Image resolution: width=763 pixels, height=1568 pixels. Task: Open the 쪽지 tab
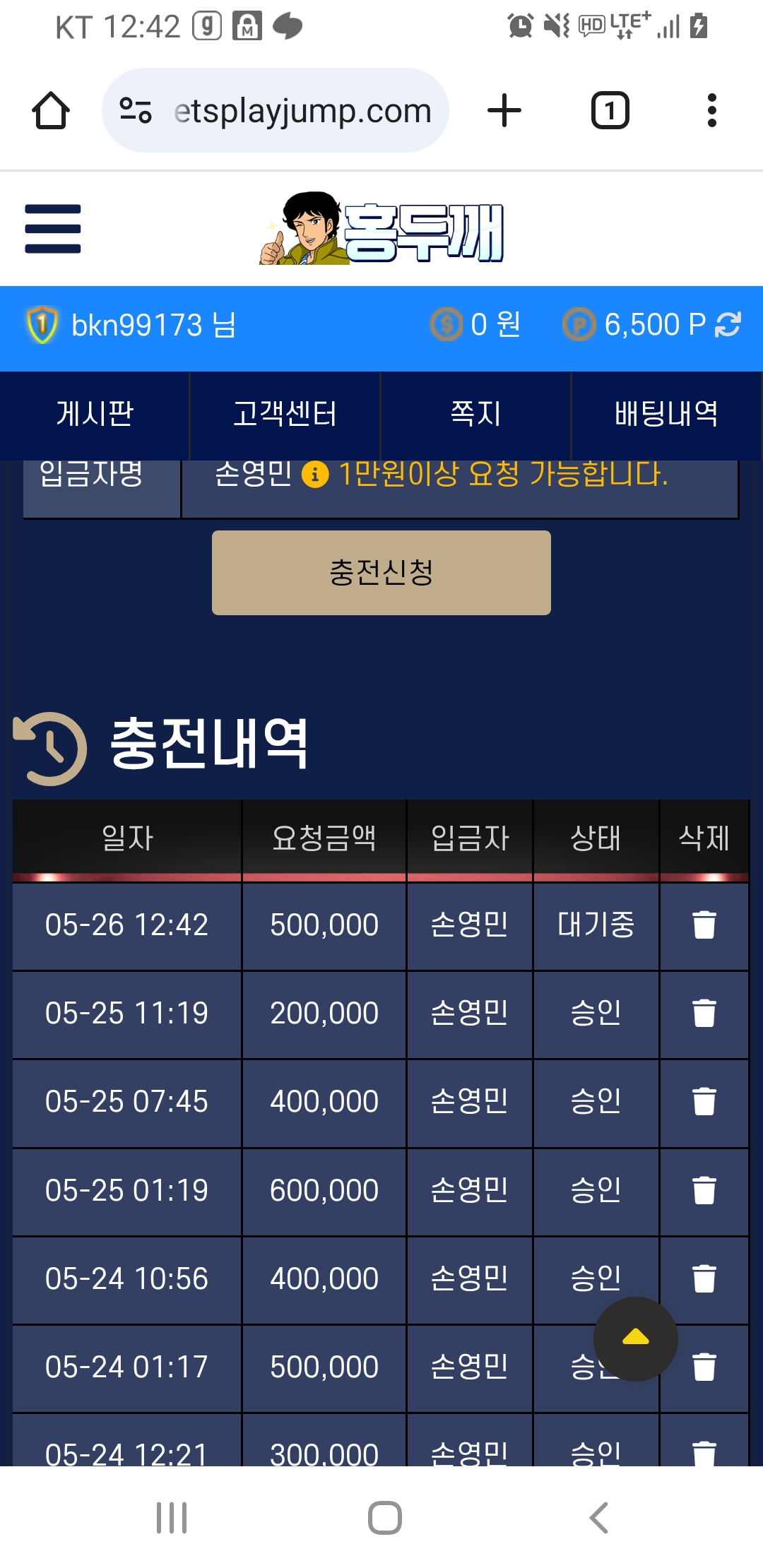click(475, 413)
